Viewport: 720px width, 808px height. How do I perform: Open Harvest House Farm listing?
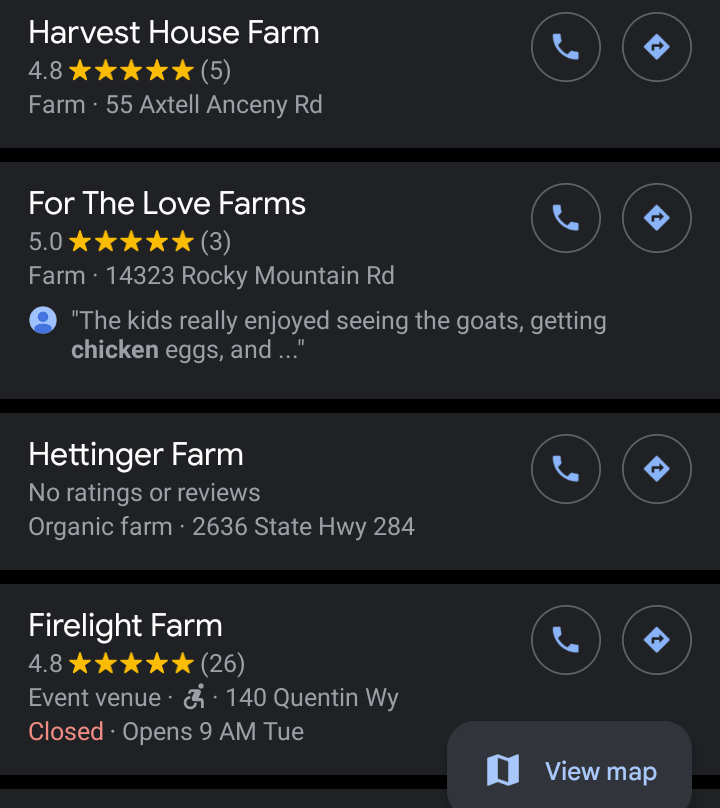pos(174,33)
